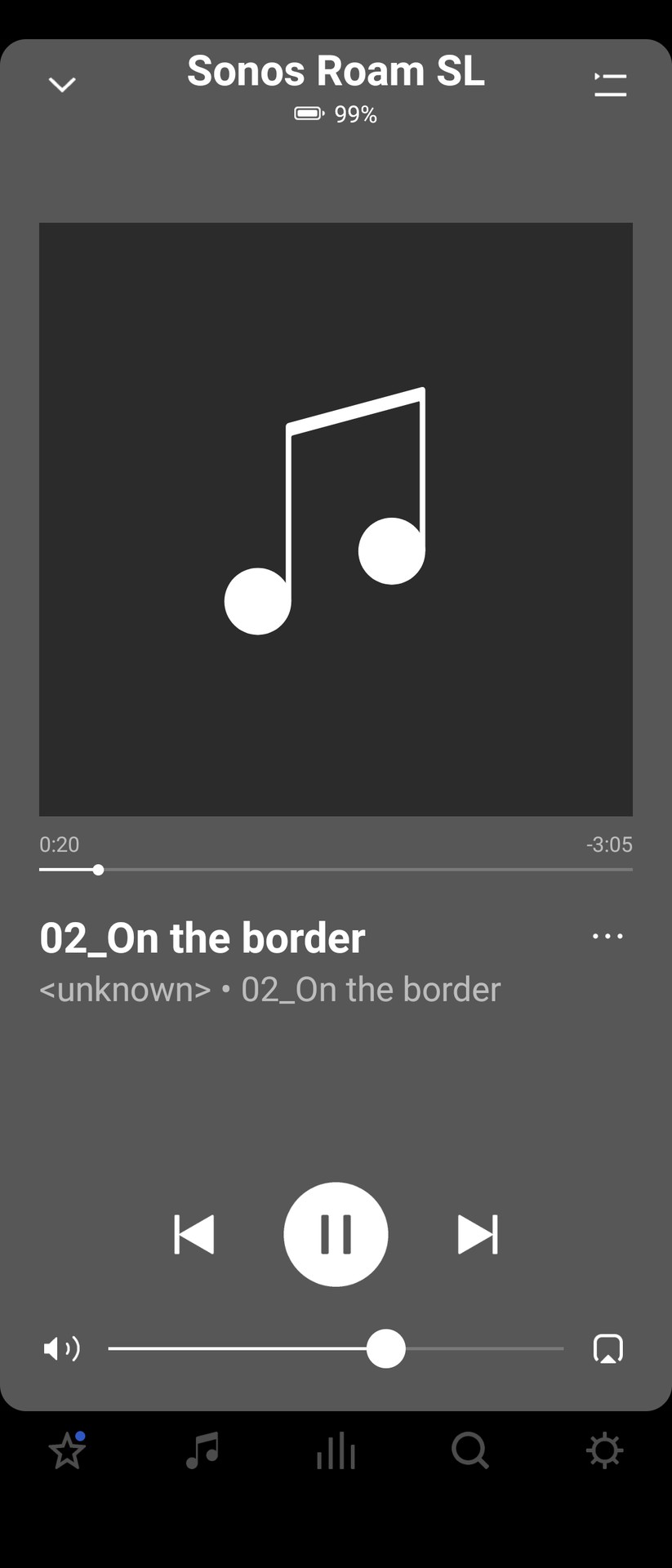Pause the current track

tap(336, 1234)
